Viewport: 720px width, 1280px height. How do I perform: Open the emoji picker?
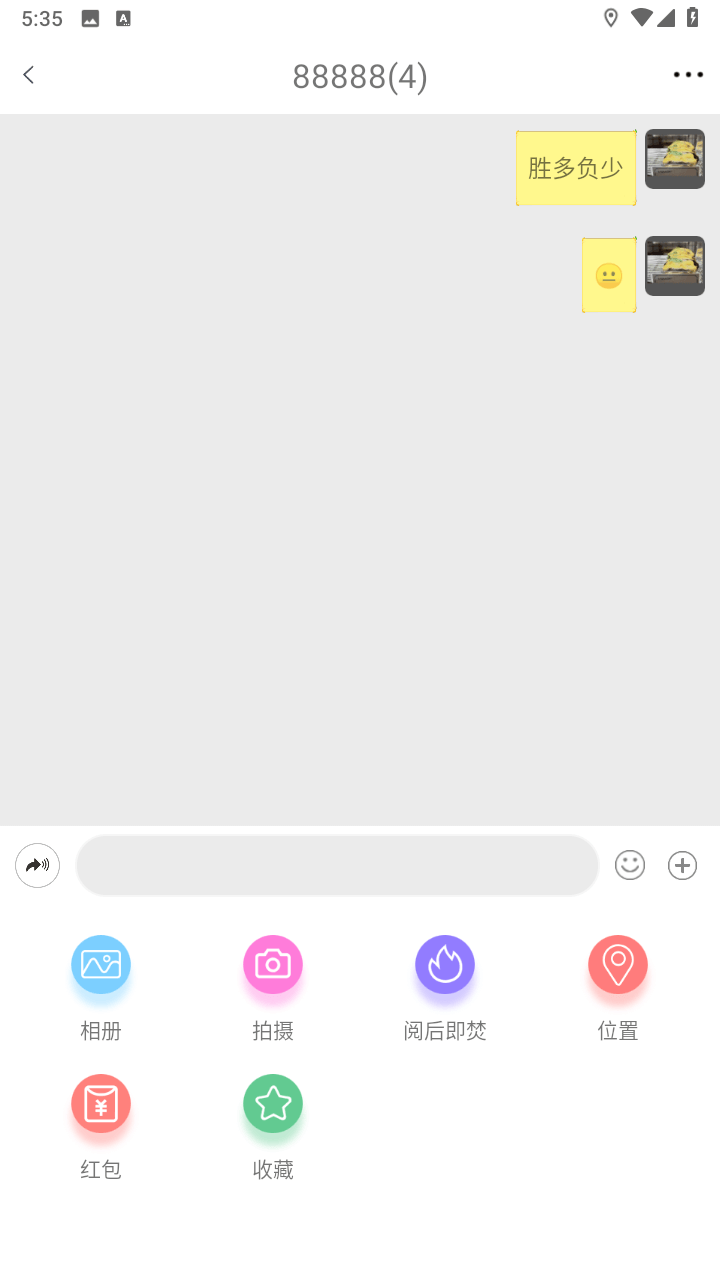pos(630,865)
